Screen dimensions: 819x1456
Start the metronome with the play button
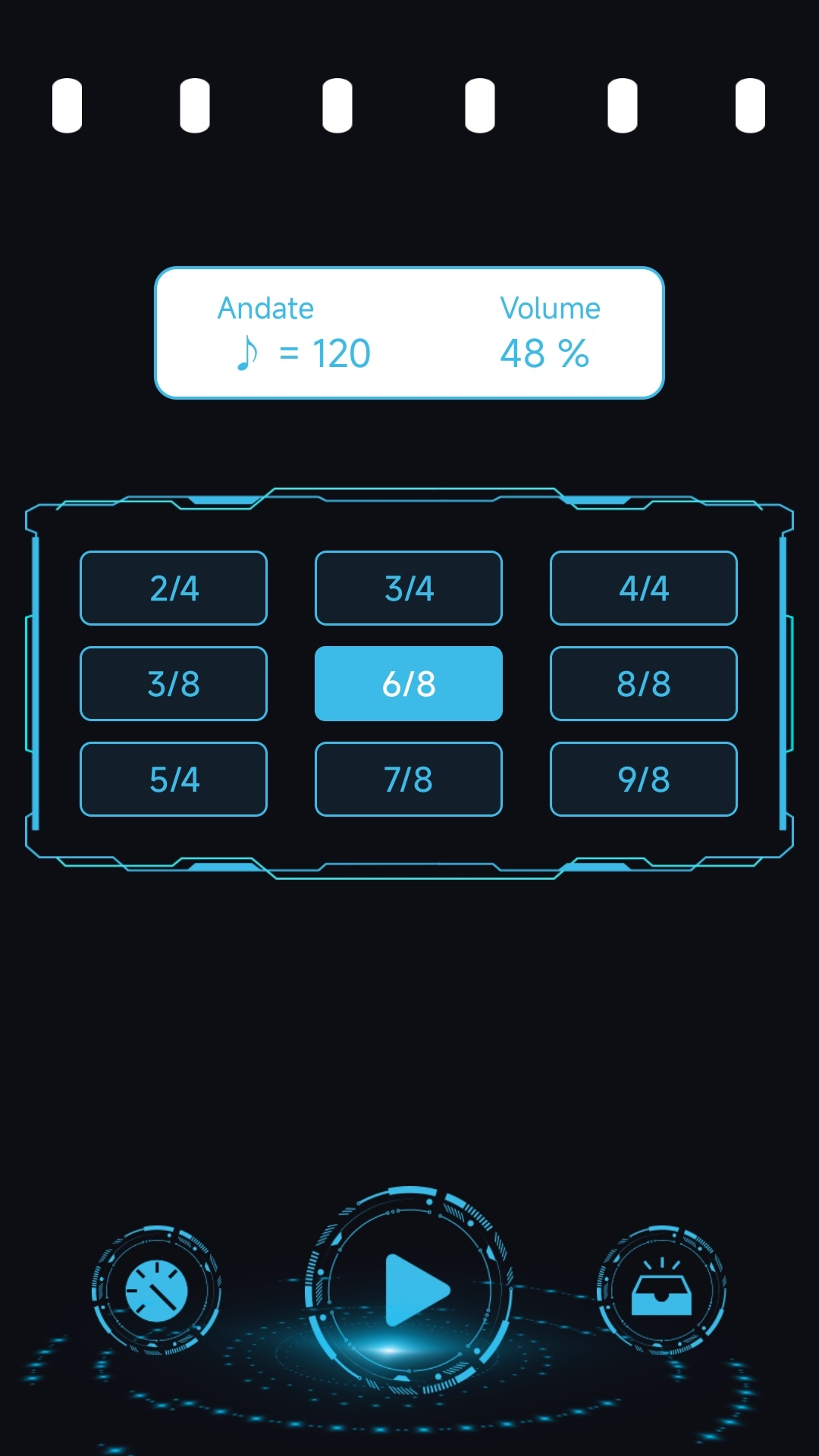click(413, 1289)
